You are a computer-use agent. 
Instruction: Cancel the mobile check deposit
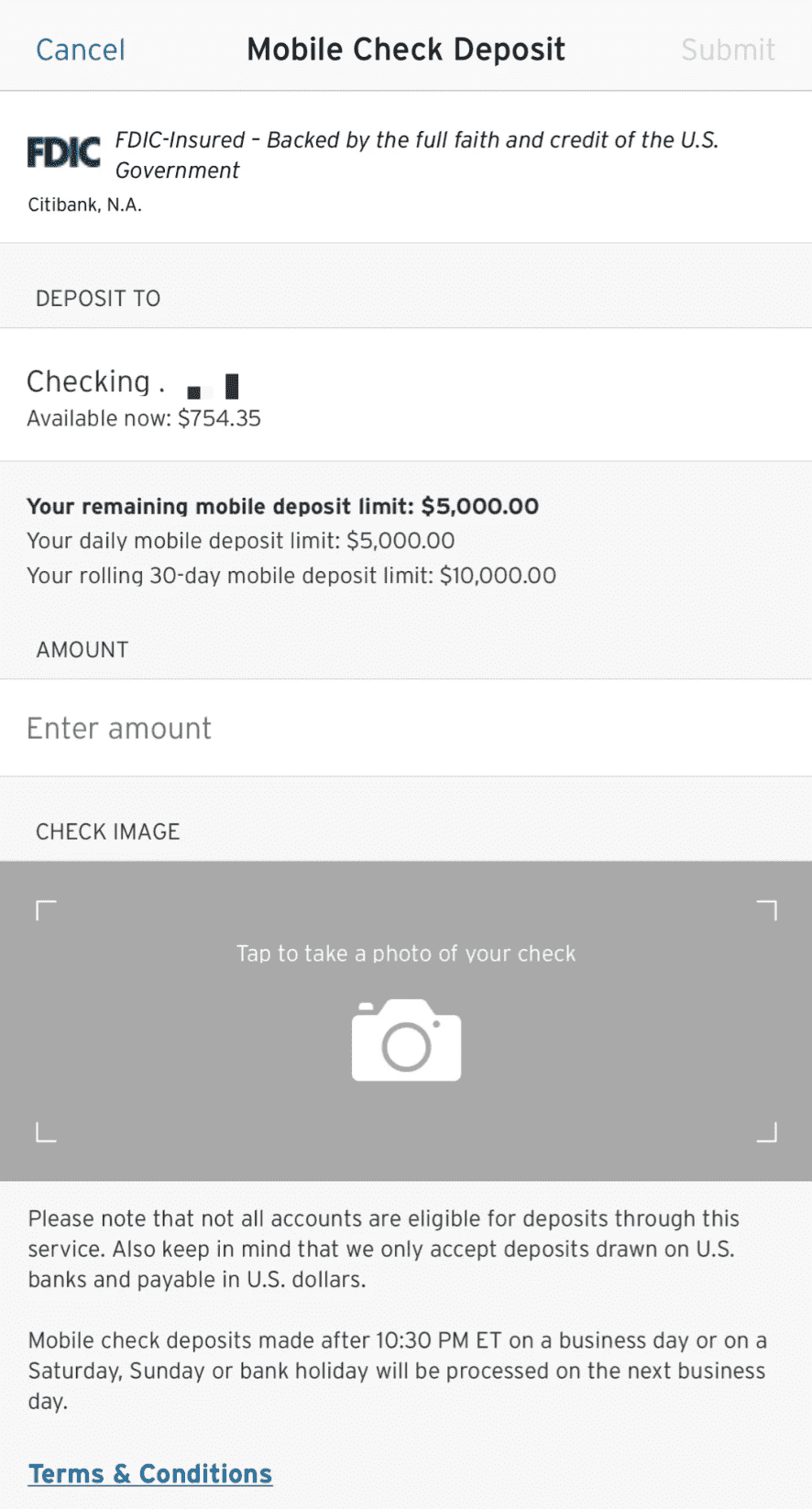coord(80,50)
